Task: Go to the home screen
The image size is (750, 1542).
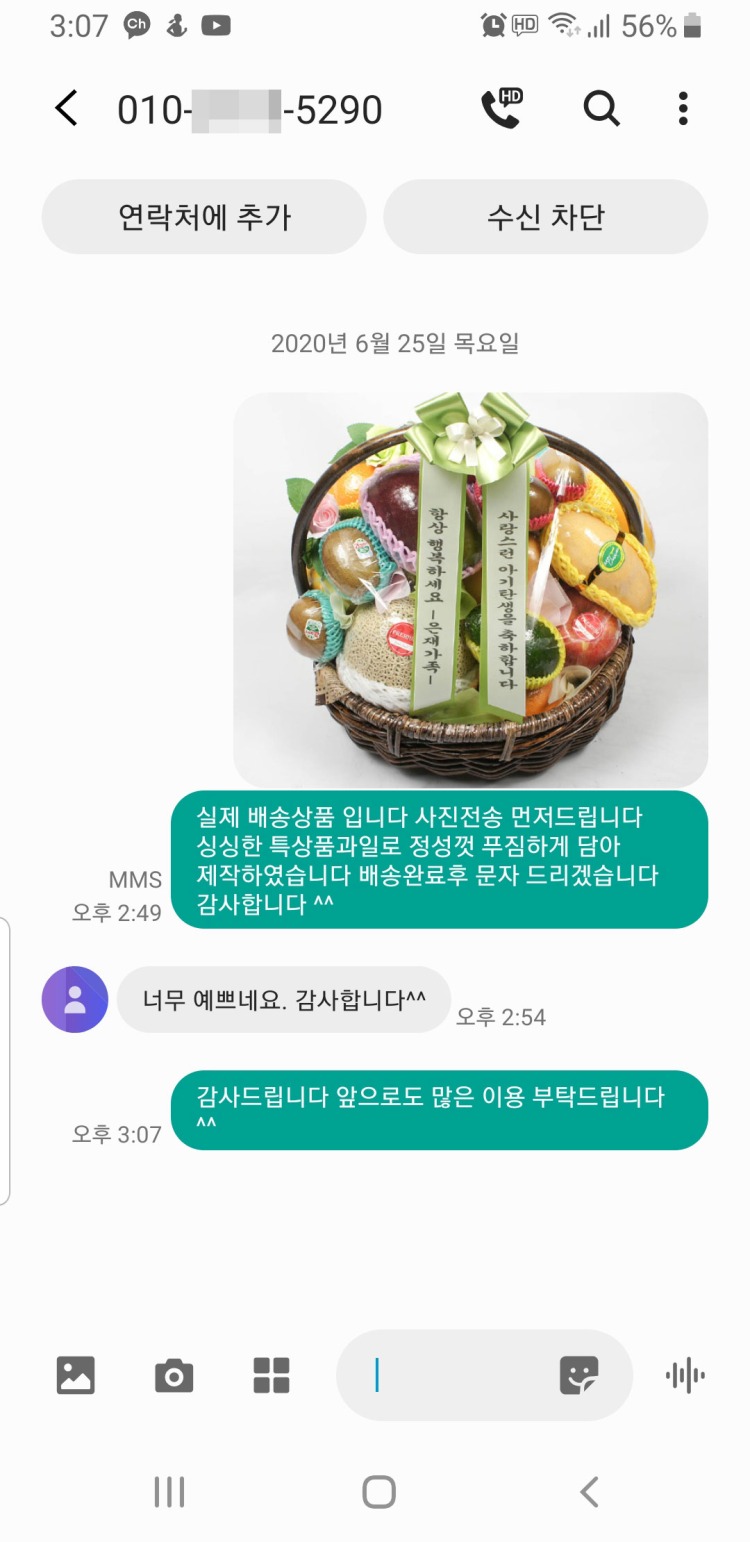Action: pyautogui.click(x=378, y=1492)
